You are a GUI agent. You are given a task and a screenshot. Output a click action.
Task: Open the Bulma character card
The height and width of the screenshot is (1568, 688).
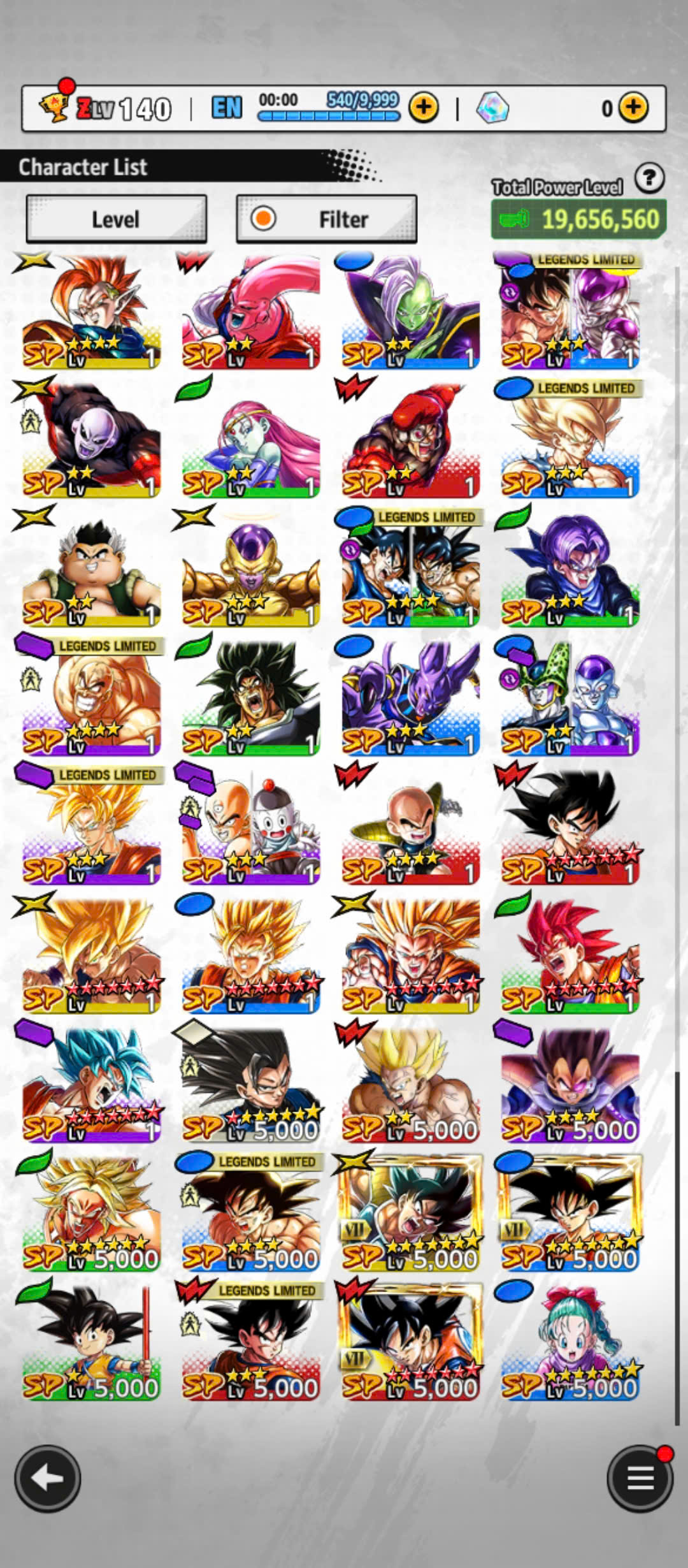coord(570,1341)
